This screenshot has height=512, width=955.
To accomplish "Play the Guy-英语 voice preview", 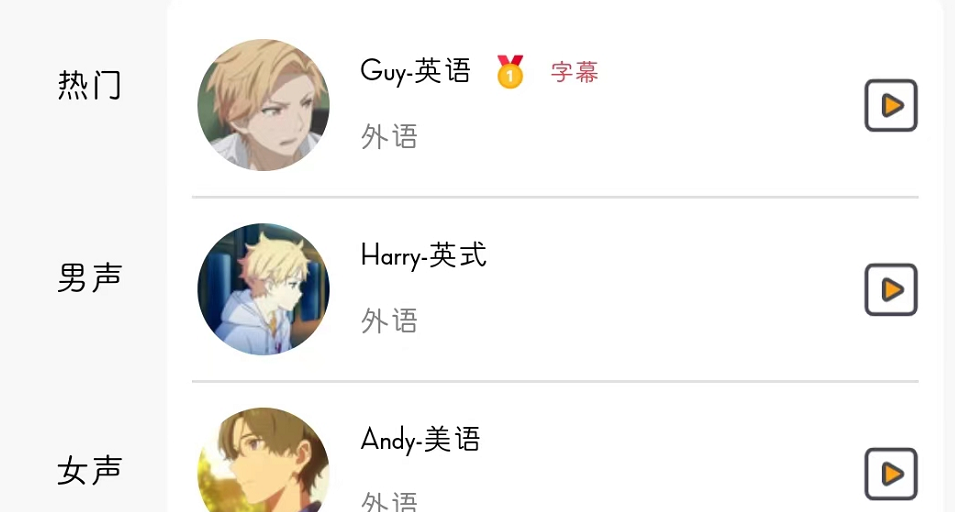I will point(890,105).
